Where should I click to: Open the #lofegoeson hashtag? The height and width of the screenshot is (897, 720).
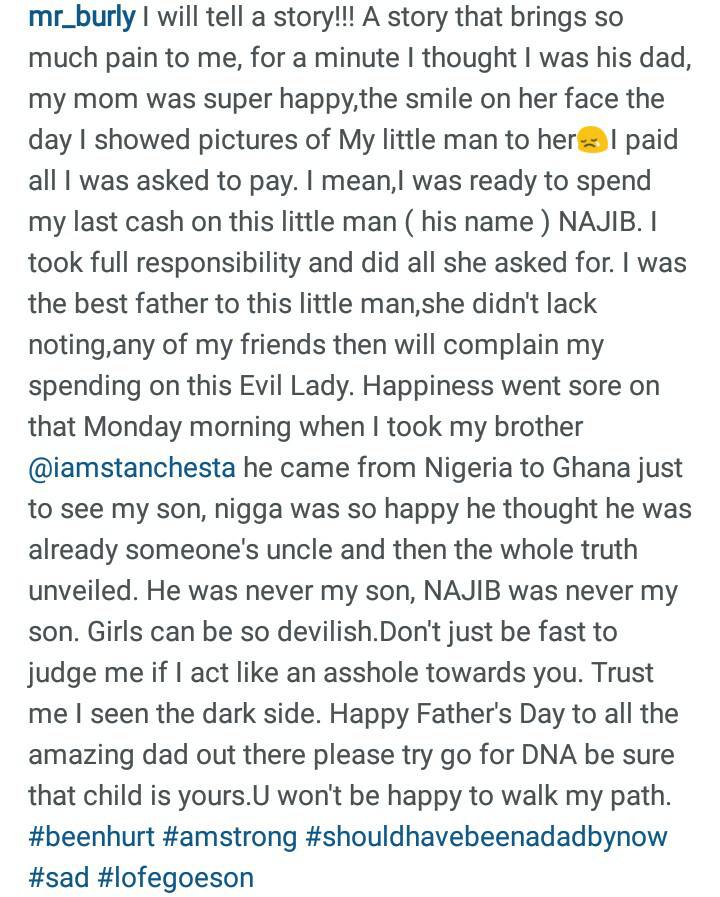pos(176,877)
